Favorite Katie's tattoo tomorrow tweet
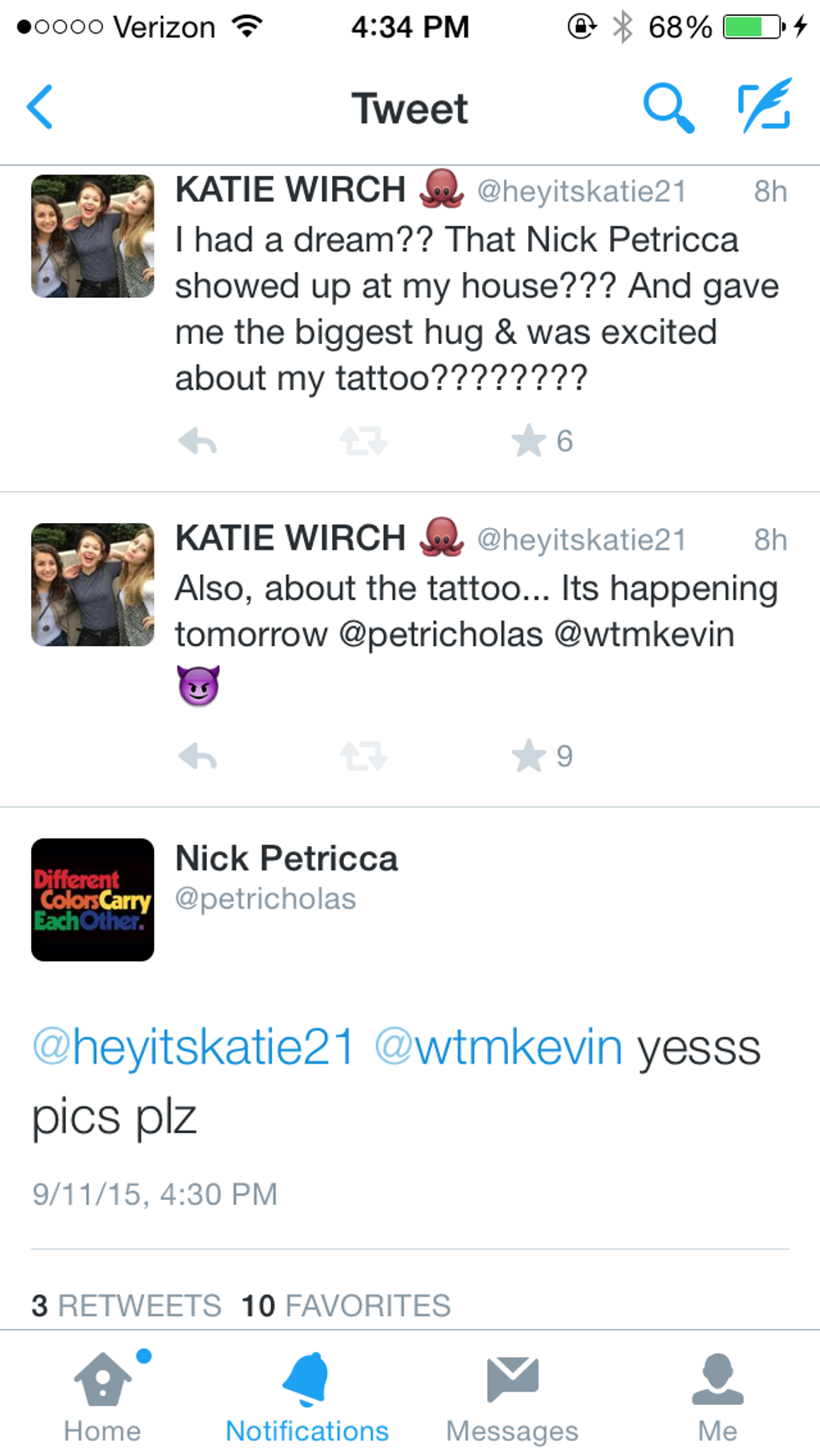Screen dimensions: 820x1456 point(530,756)
